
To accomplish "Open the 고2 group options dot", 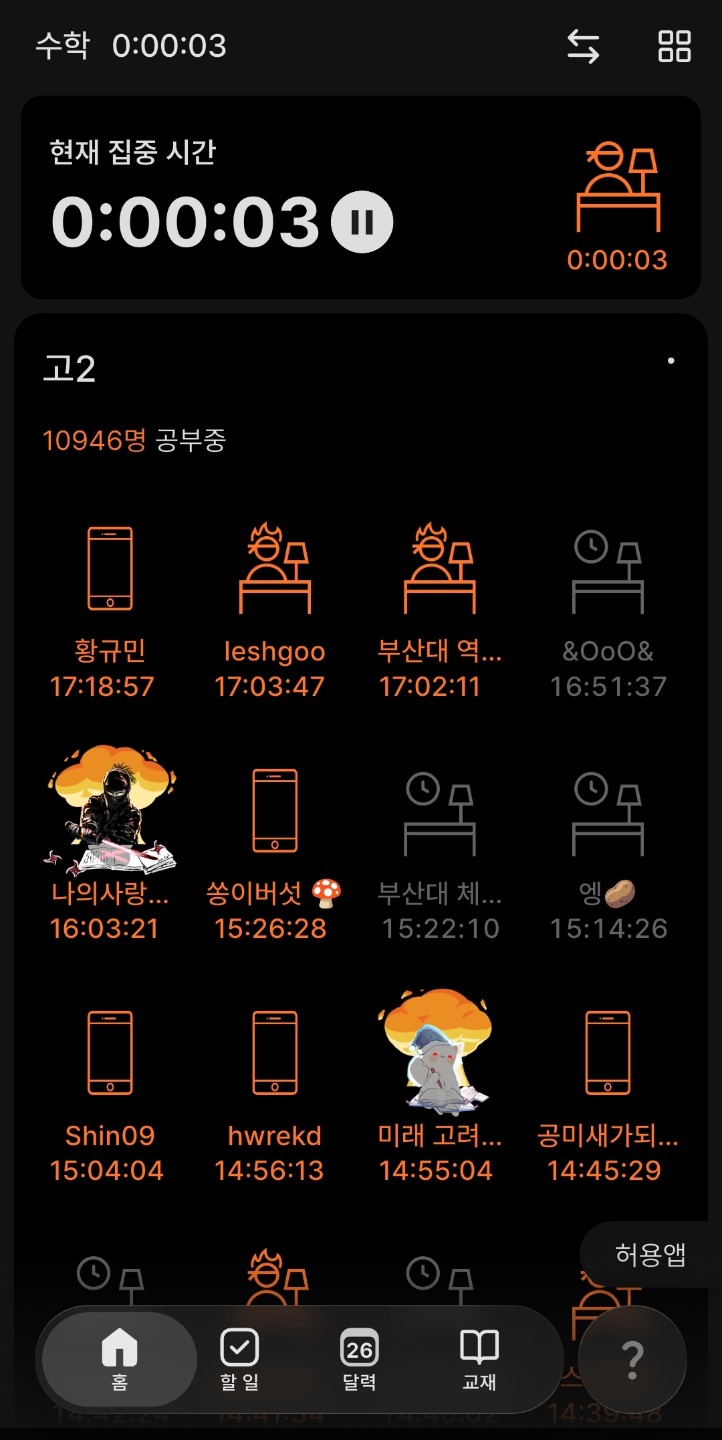I will 671,361.
